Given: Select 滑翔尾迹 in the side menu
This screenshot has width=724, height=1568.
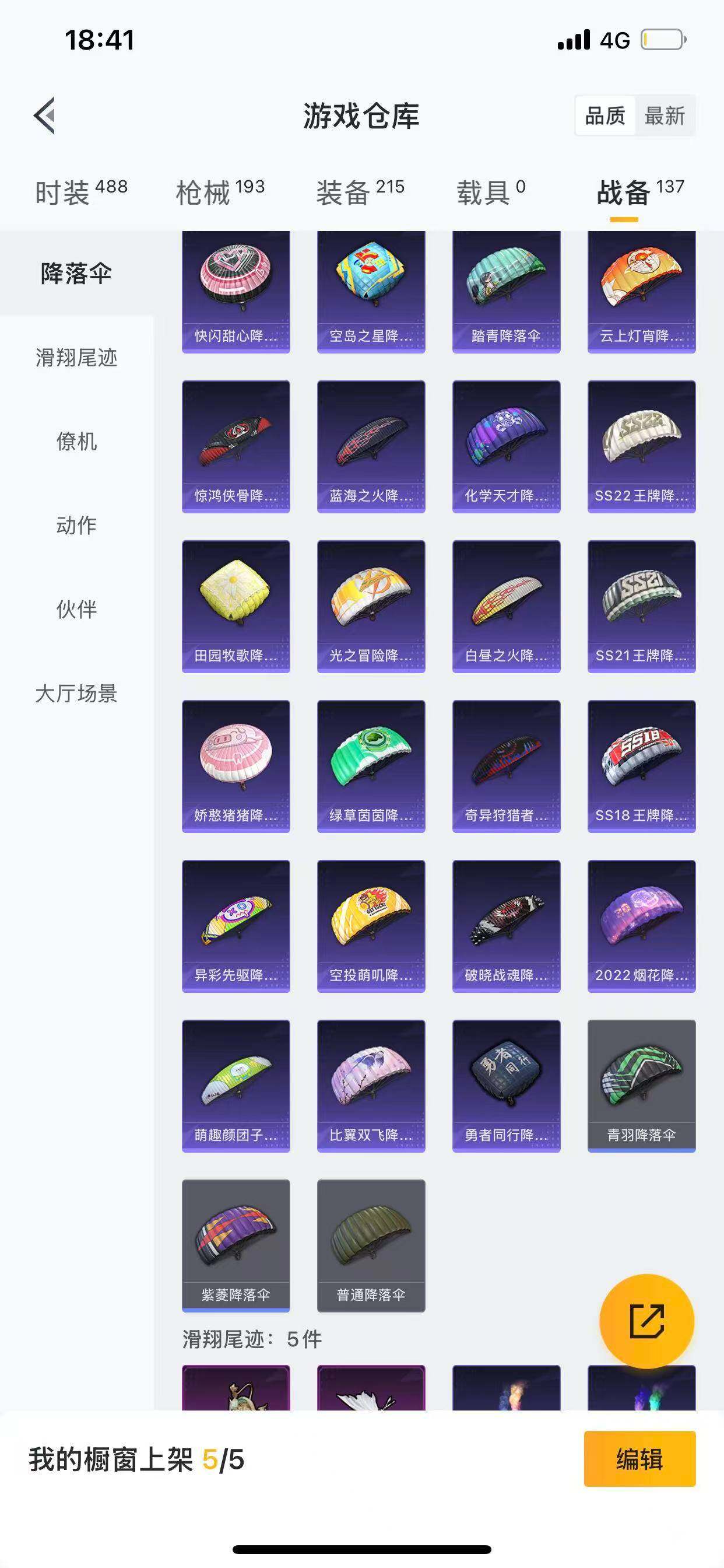Looking at the screenshot, I should tap(77, 358).
